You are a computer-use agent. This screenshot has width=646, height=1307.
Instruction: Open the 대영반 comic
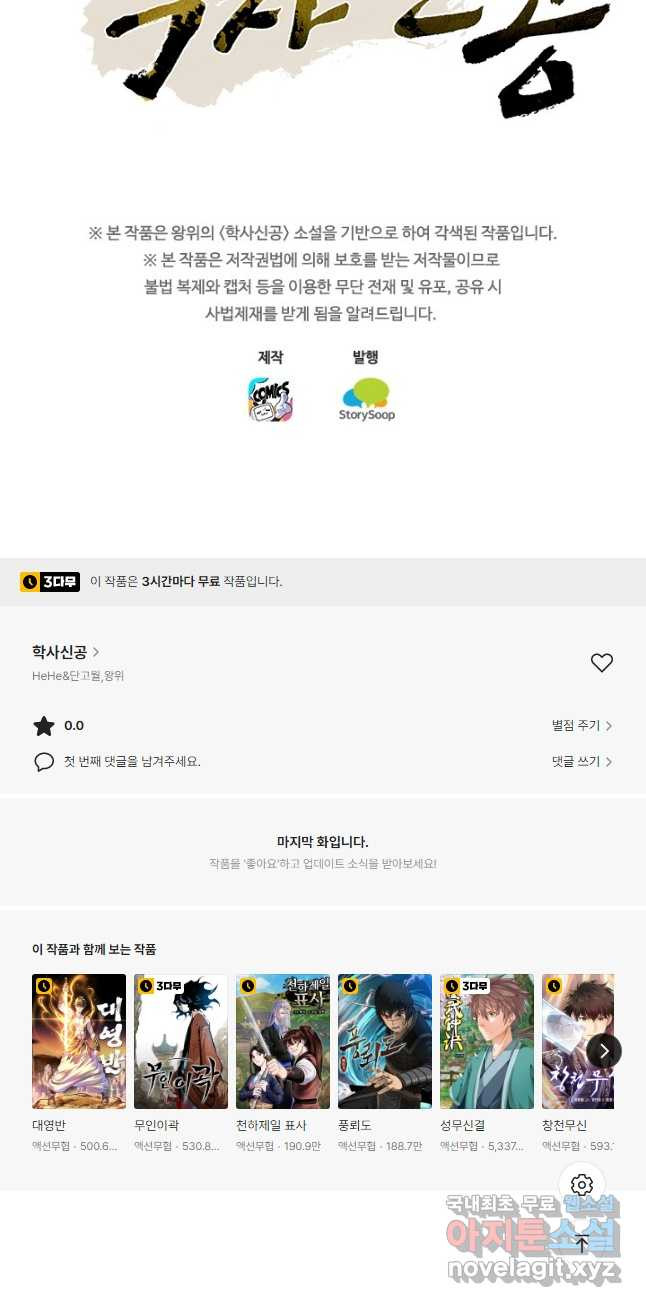coord(79,1041)
